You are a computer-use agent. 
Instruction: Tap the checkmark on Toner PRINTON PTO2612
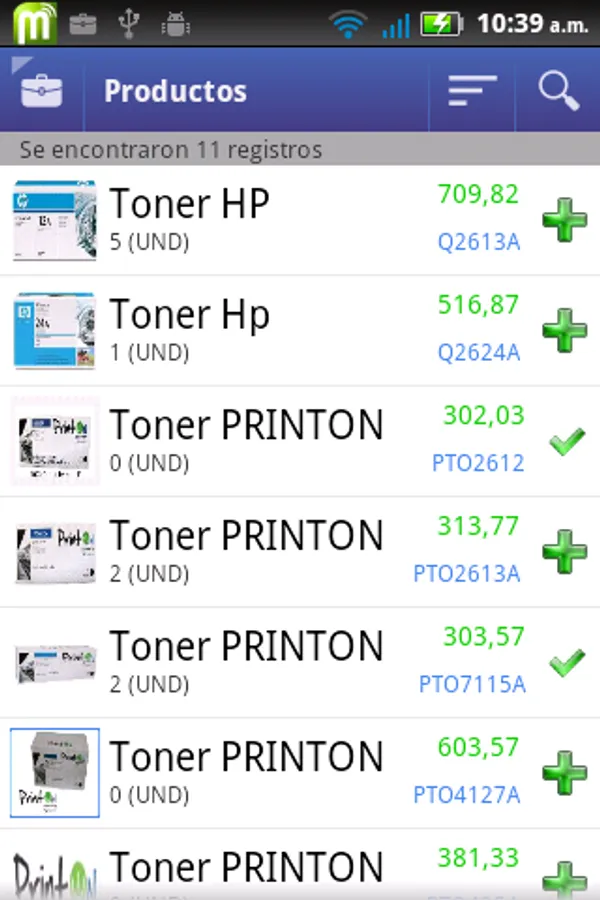(x=566, y=442)
